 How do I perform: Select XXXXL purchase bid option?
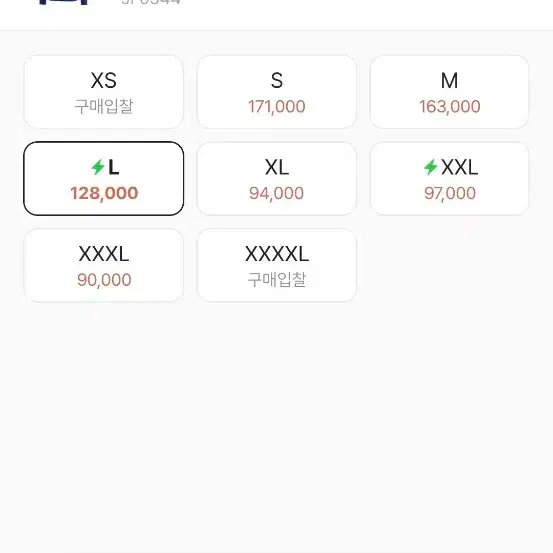pos(277,265)
